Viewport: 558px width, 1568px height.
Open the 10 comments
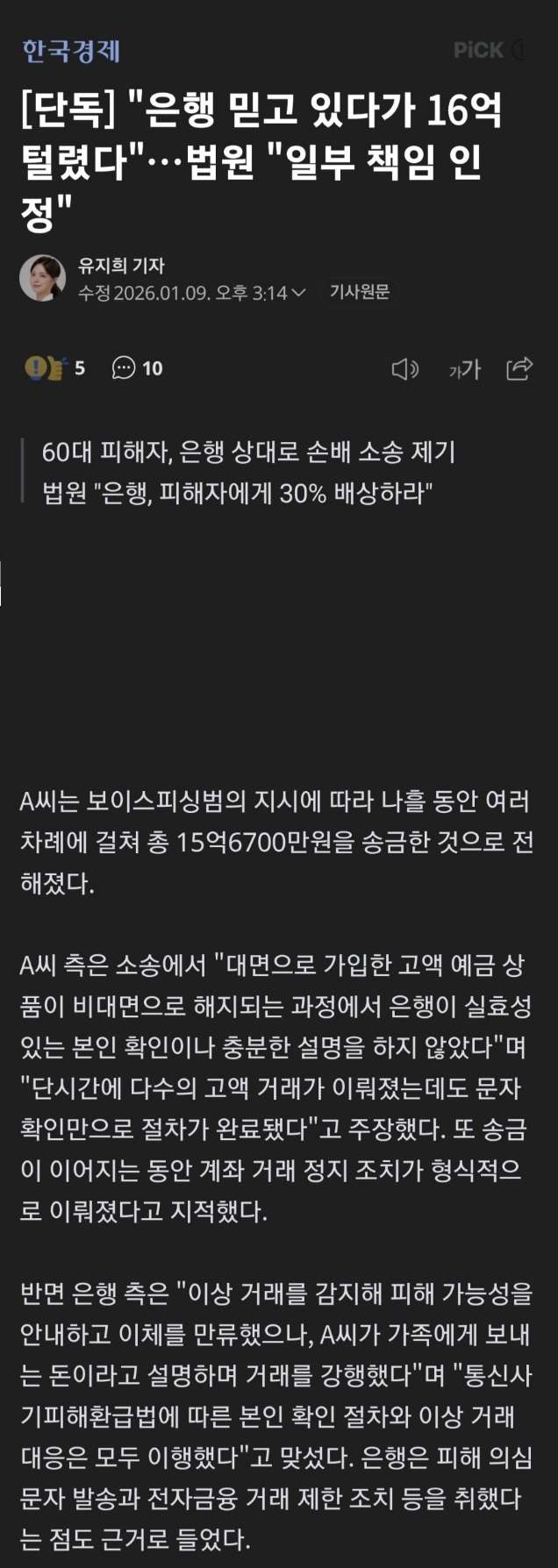tap(138, 368)
